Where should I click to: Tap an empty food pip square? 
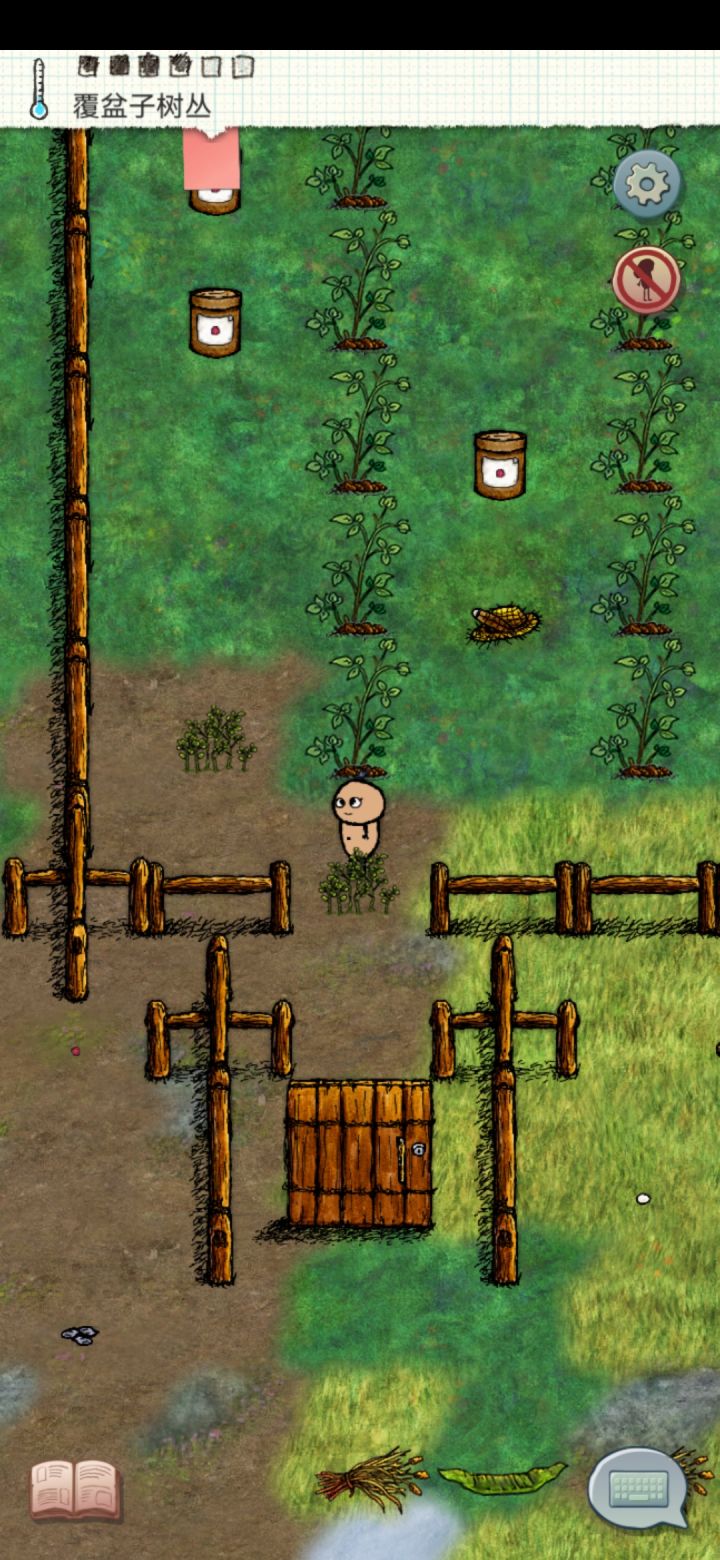tap(210, 64)
